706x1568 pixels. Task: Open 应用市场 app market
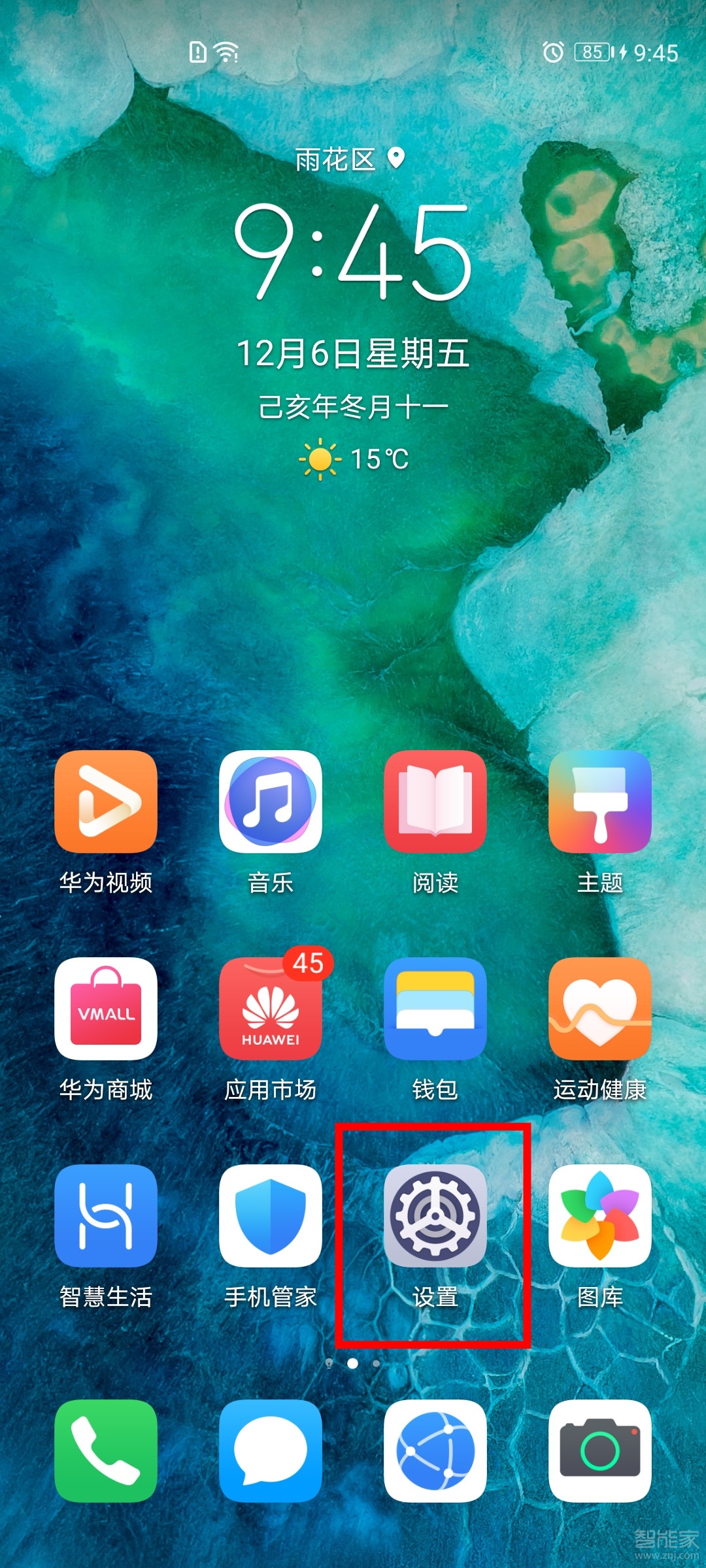(271, 1008)
